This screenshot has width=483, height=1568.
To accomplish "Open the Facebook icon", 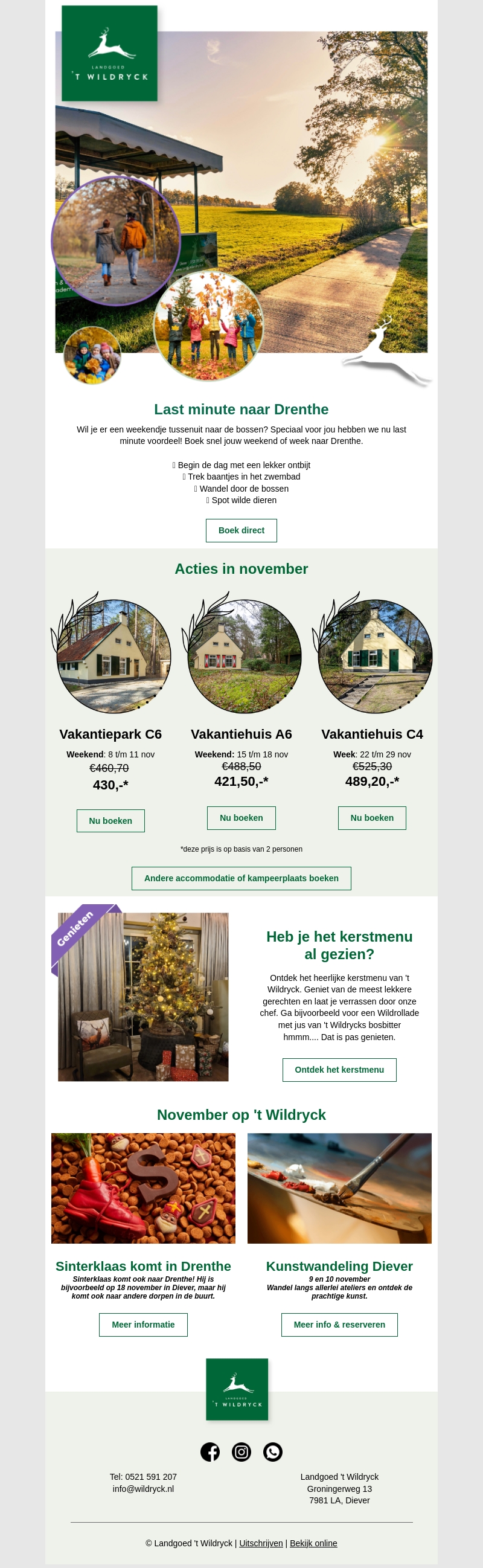I will click(210, 1452).
